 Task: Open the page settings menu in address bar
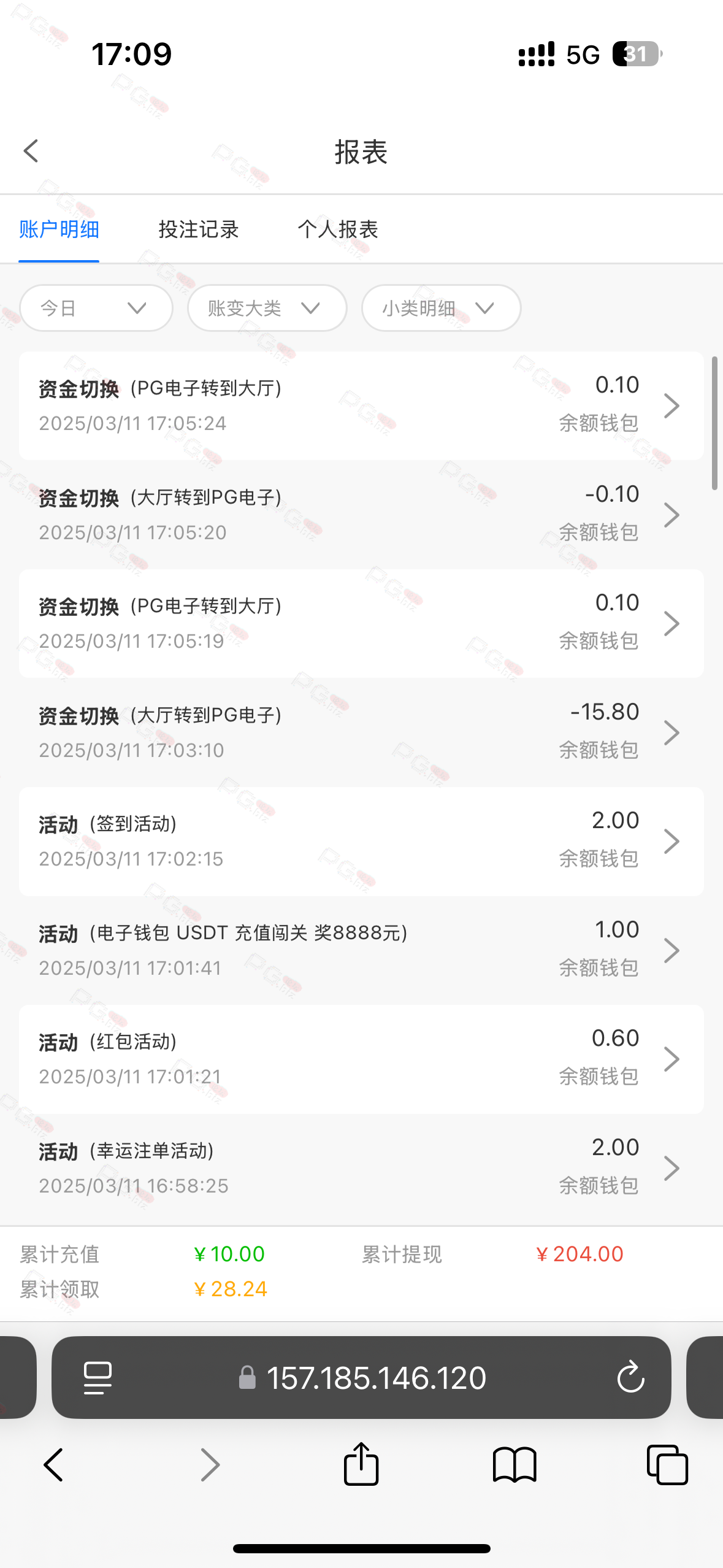click(98, 1378)
